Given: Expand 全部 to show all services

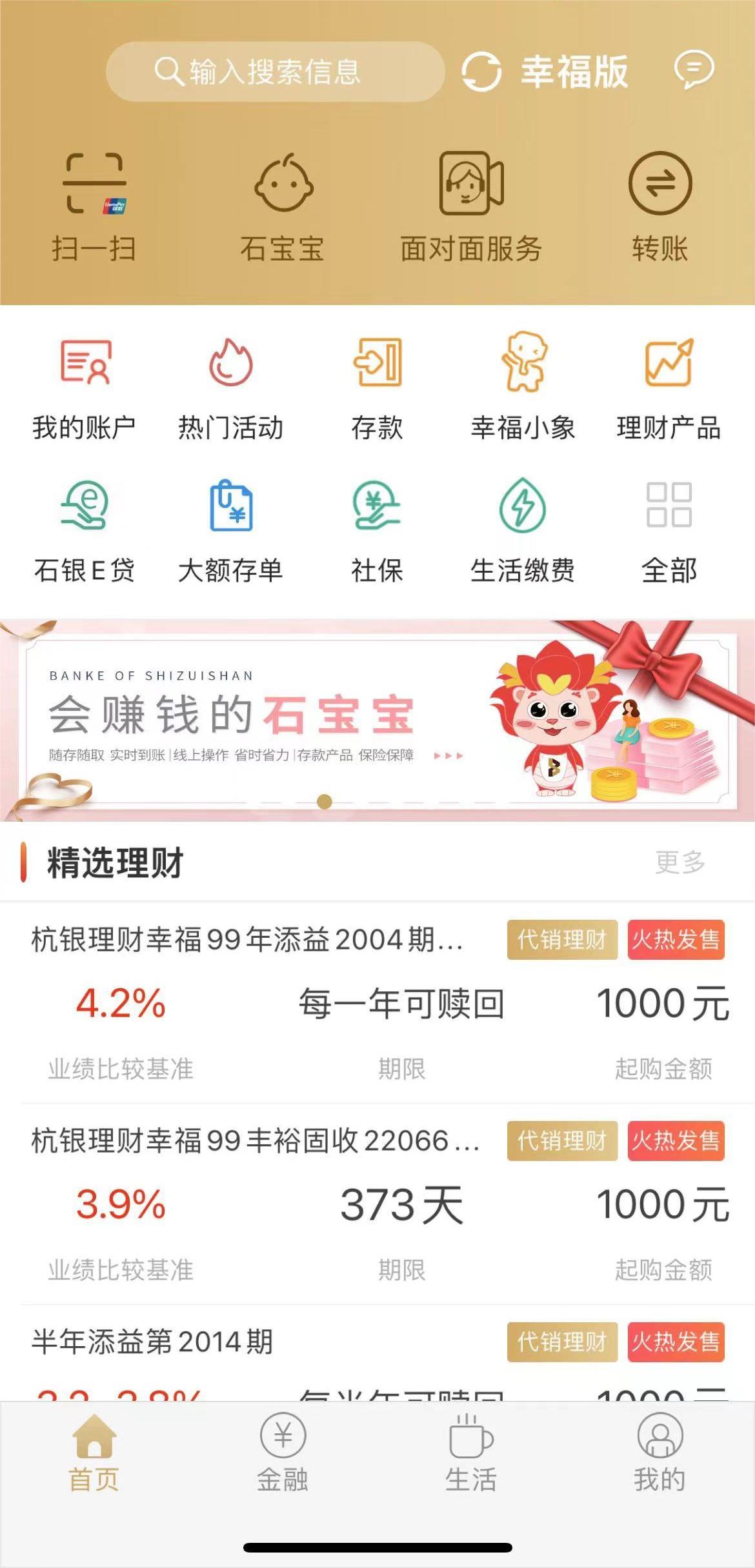Looking at the screenshot, I should pos(669,530).
